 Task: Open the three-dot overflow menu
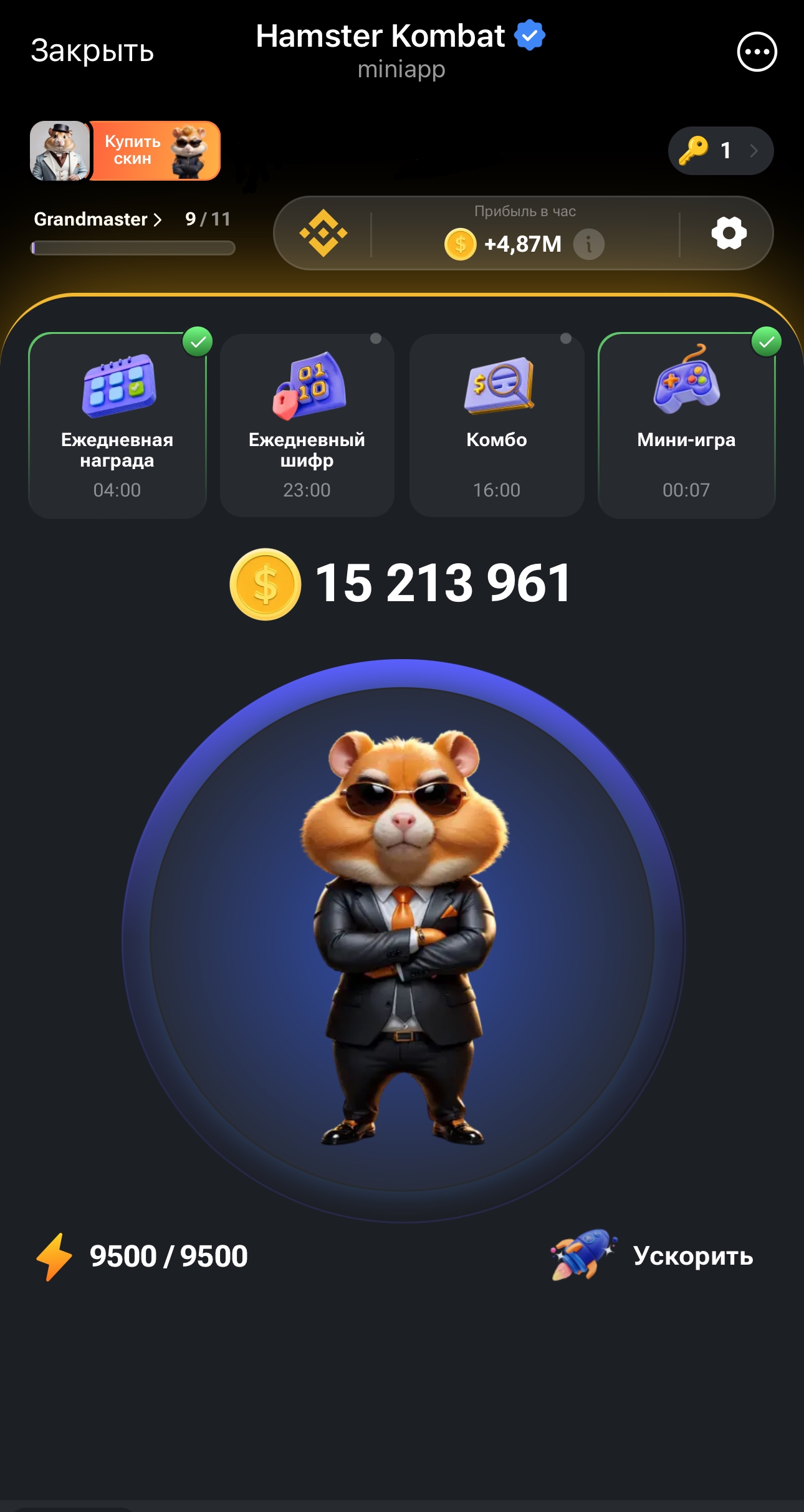pyautogui.click(x=756, y=52)
